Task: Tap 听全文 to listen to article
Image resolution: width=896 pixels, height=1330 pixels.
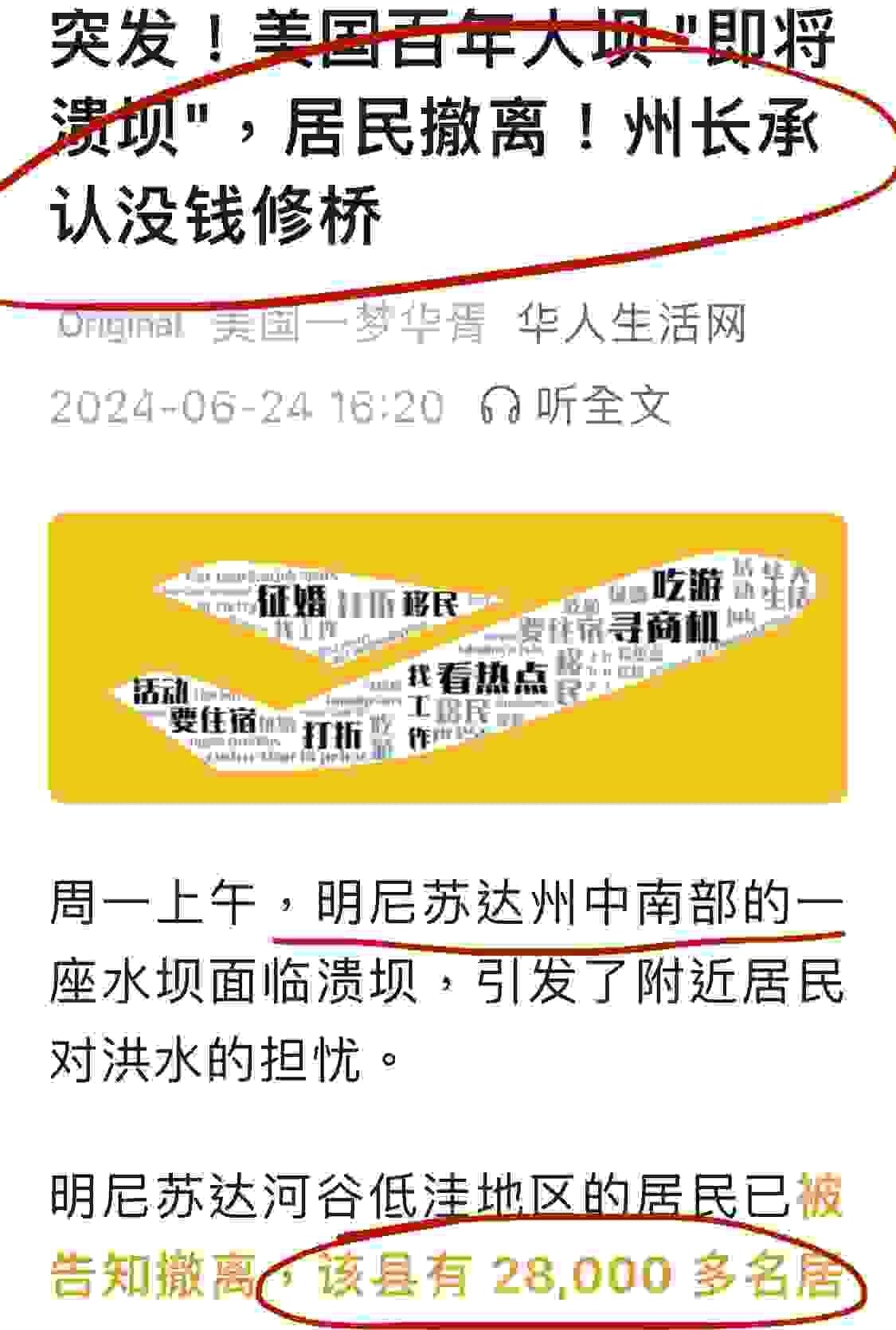Action: tap(577, 405)
